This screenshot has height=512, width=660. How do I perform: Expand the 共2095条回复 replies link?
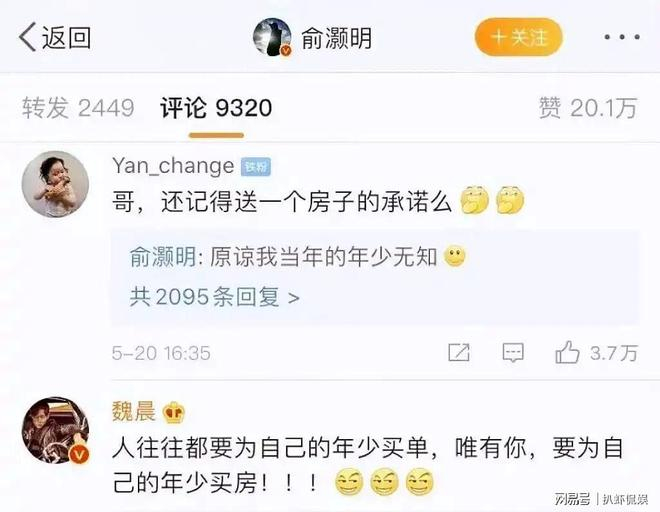point(215,297)
